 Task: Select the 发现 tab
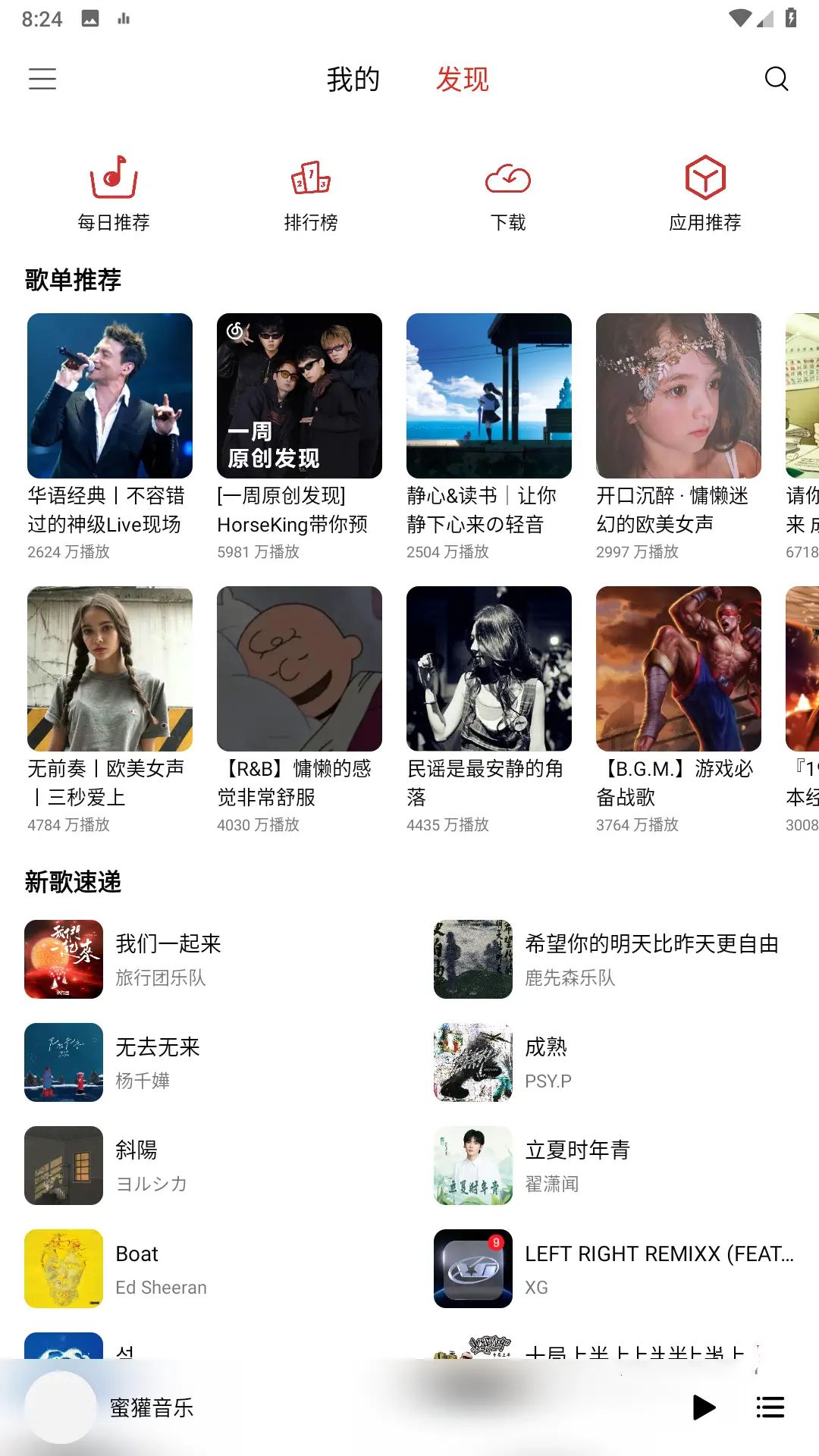[x=462, y=80]
